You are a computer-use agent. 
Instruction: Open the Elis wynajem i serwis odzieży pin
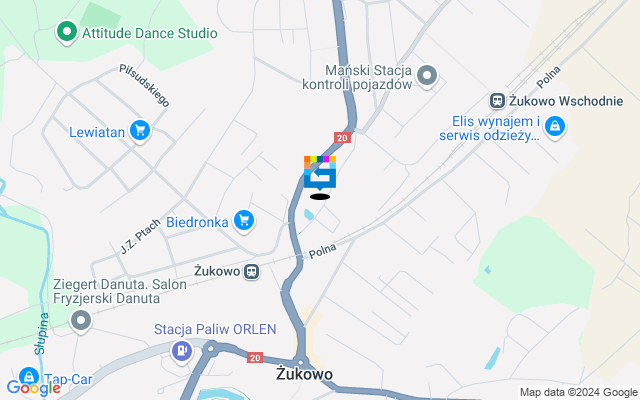(555, 127)
